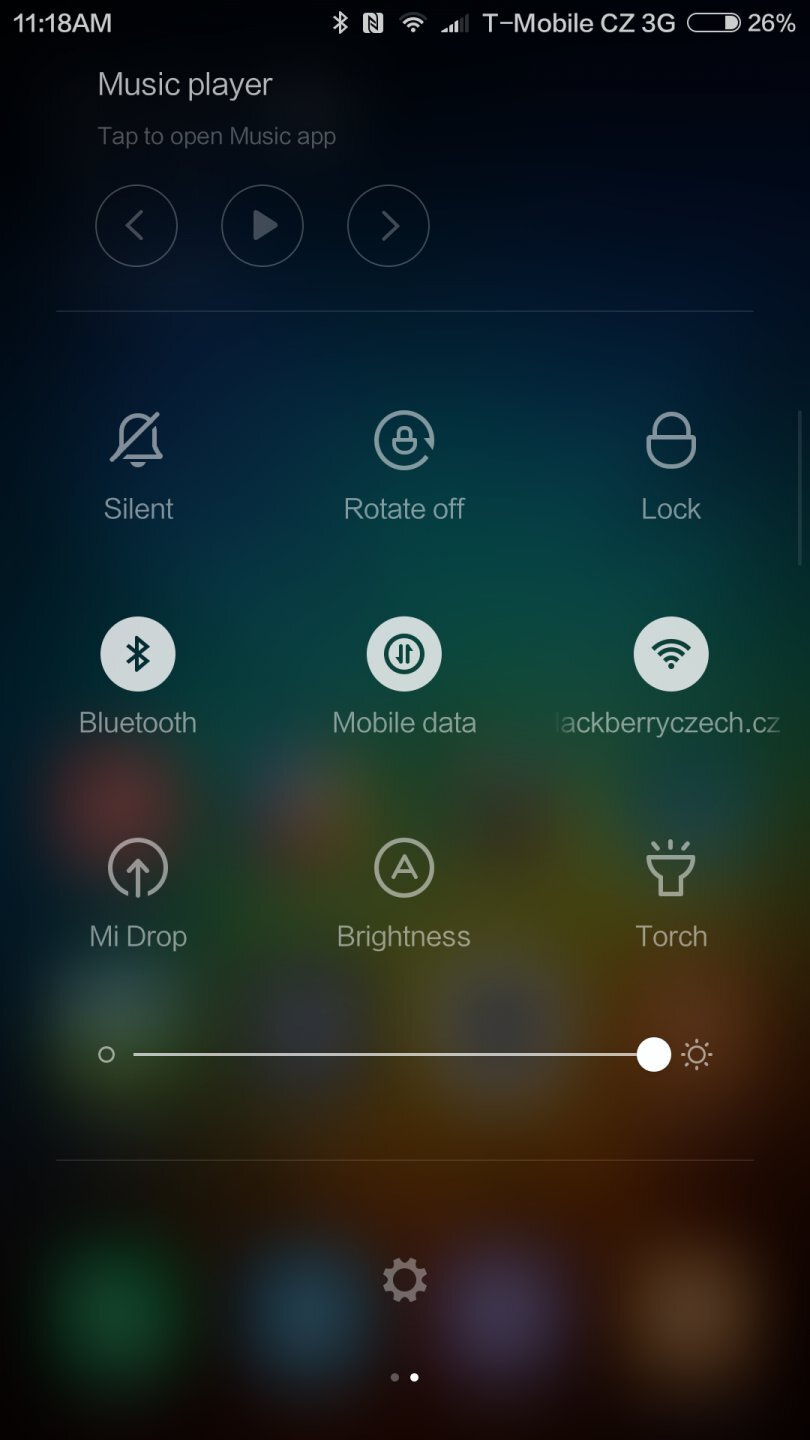Tap the sun icon beside the brightness slider
Viewport: 810px width, 1440px height.
(696, 1054)
